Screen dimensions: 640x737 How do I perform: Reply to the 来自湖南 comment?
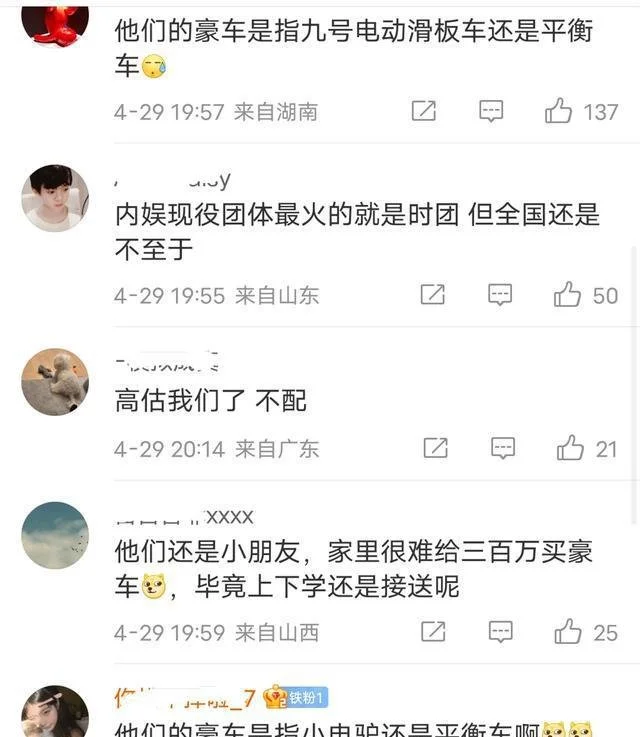pos(491,112)
